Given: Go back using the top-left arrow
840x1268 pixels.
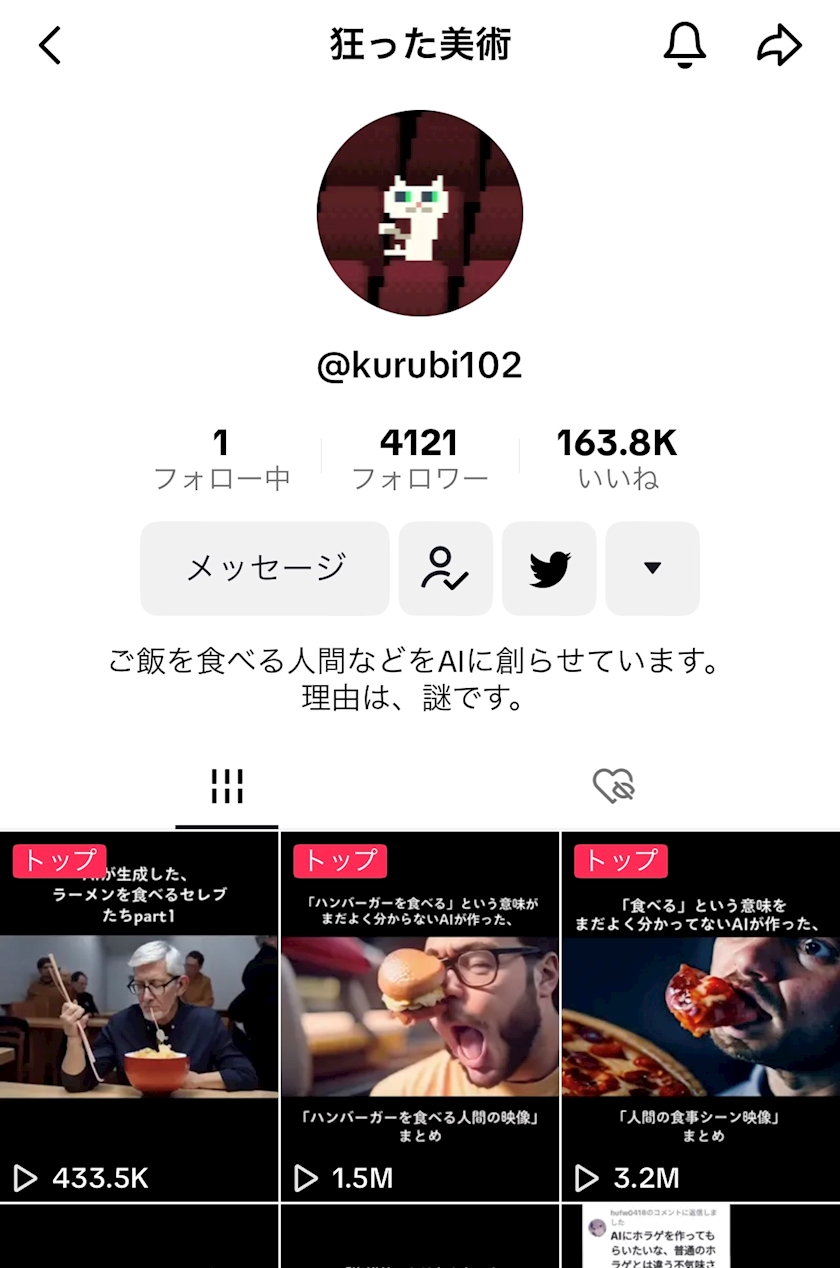Looking at the screenshot, I should click(x=50, y=45).
